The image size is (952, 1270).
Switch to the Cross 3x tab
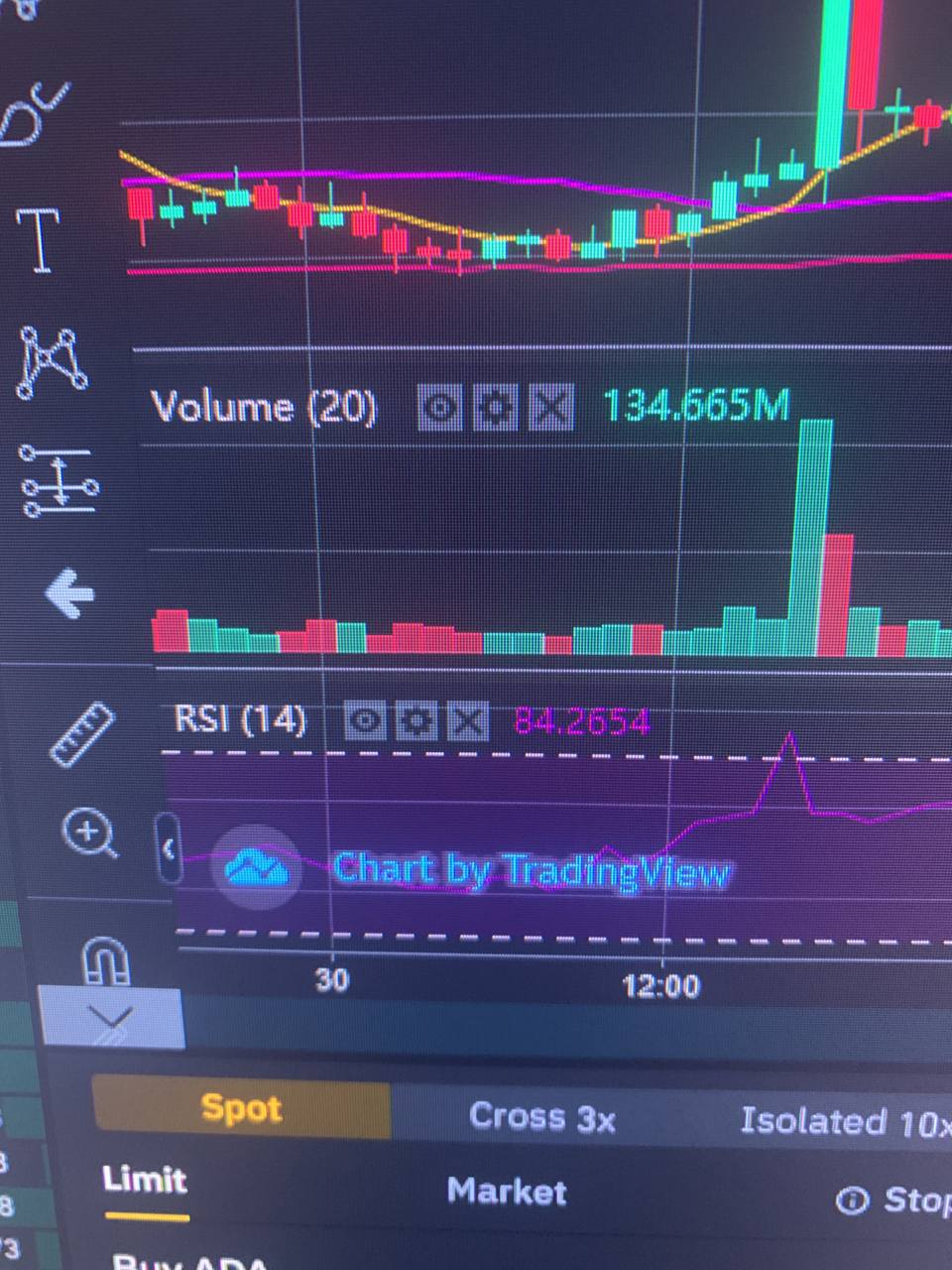point(542,1117)
